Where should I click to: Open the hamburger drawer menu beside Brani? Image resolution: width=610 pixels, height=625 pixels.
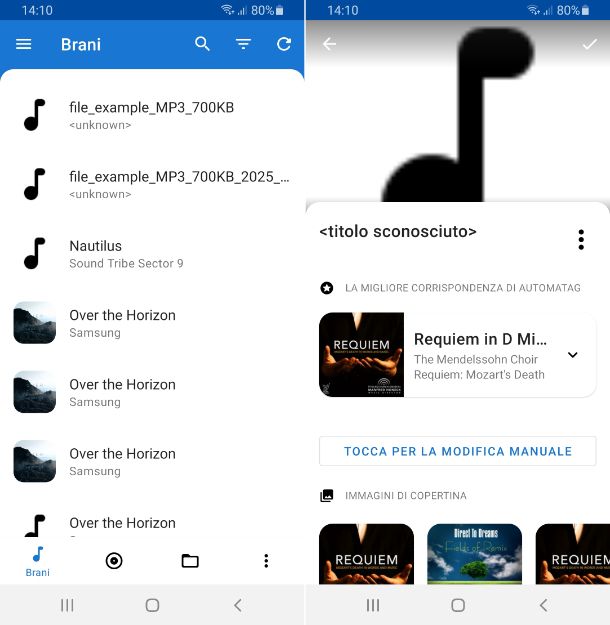24,44
